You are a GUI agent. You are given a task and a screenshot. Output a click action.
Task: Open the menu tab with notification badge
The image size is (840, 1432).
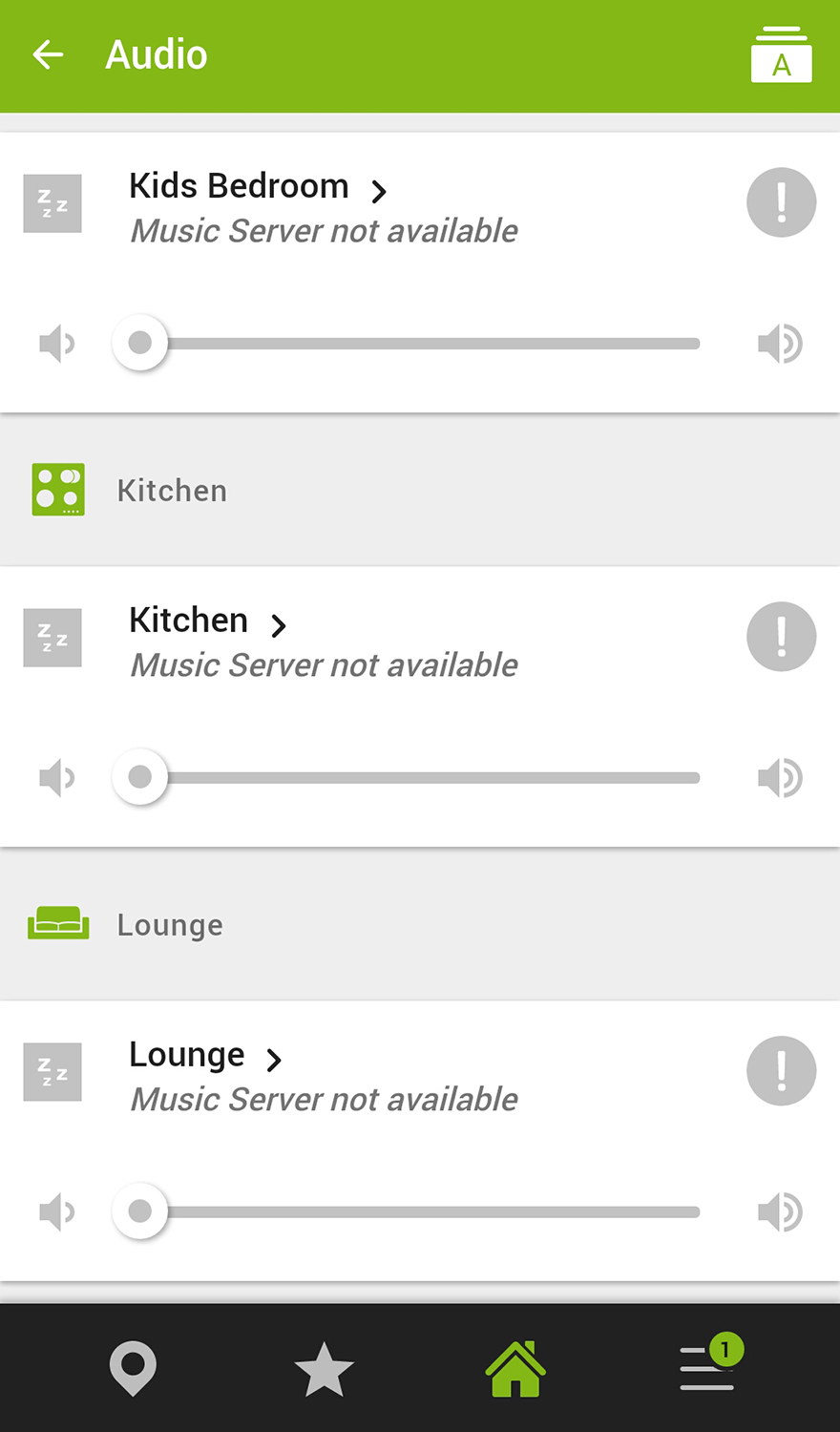pos(707,1368)
